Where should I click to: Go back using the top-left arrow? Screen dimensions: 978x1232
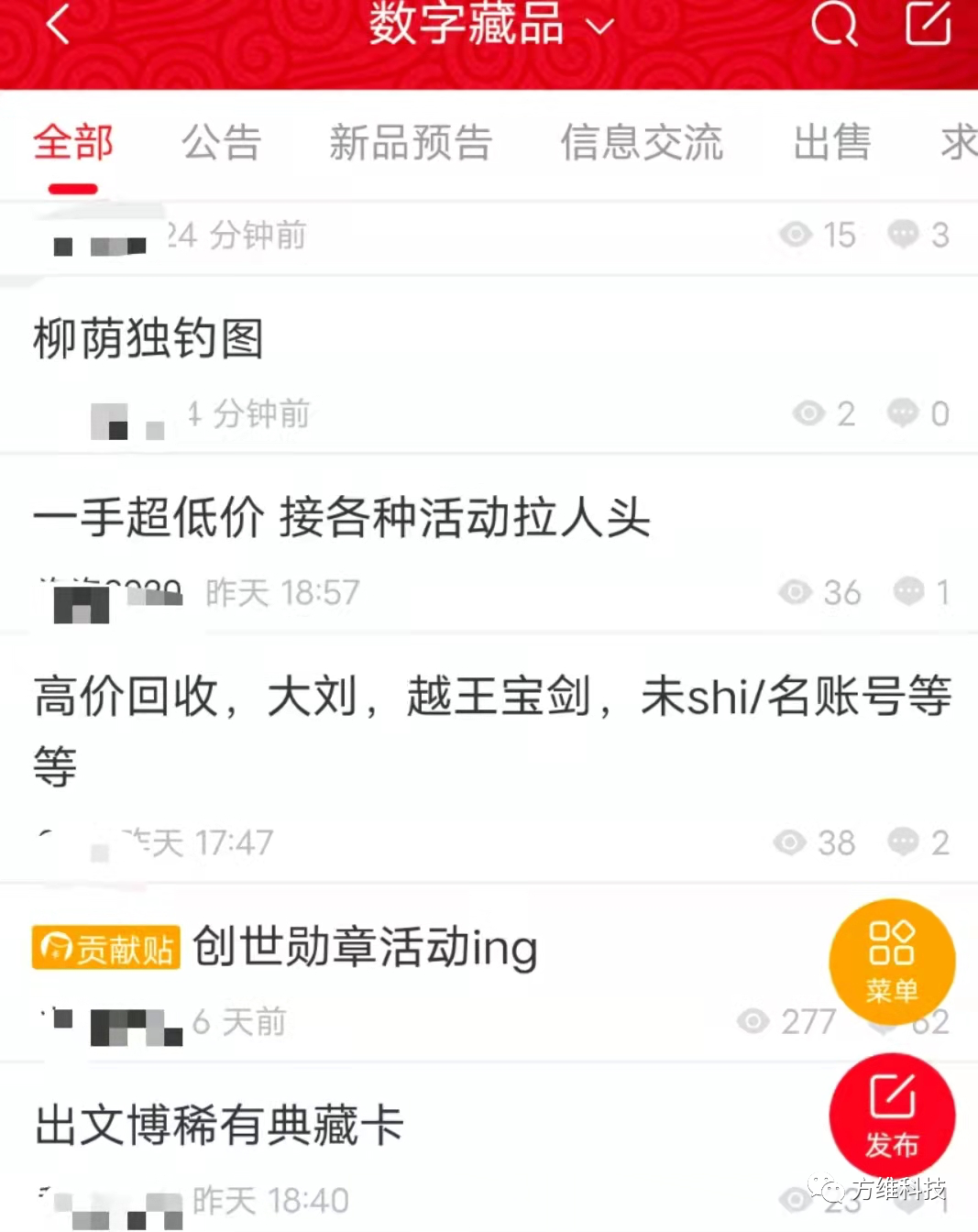pyautogui.click(x=58, y=25)
